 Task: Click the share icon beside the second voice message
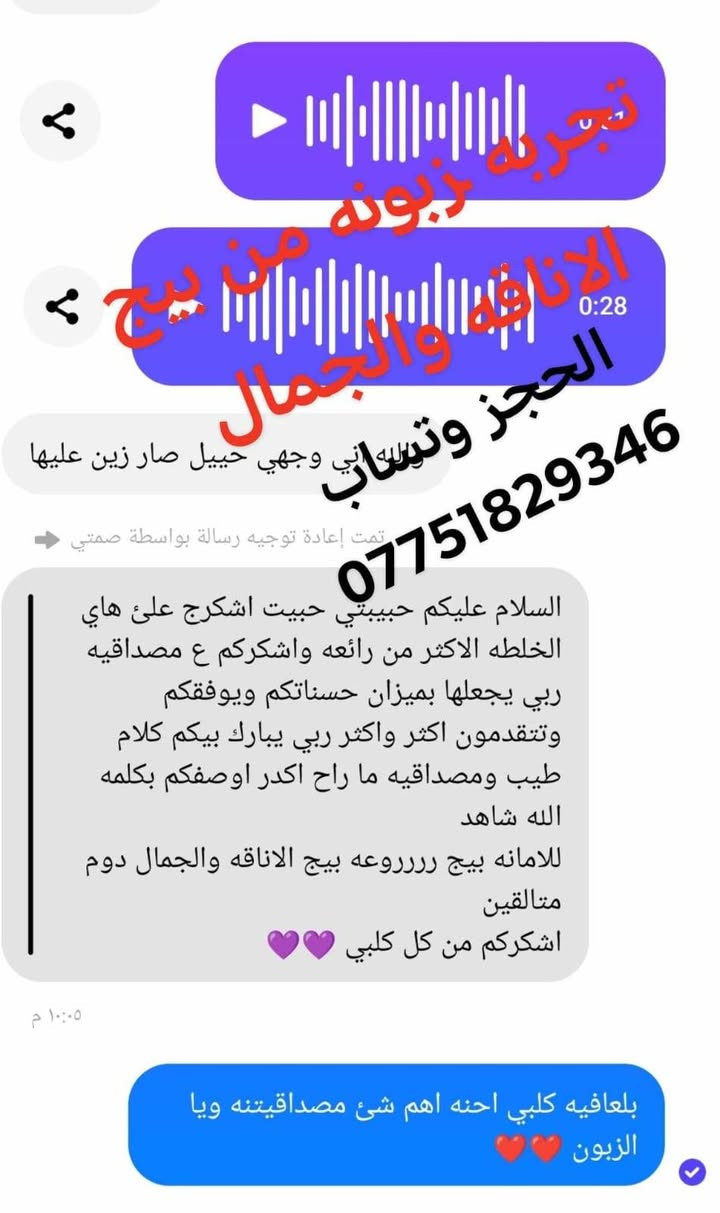click(60, 307)
